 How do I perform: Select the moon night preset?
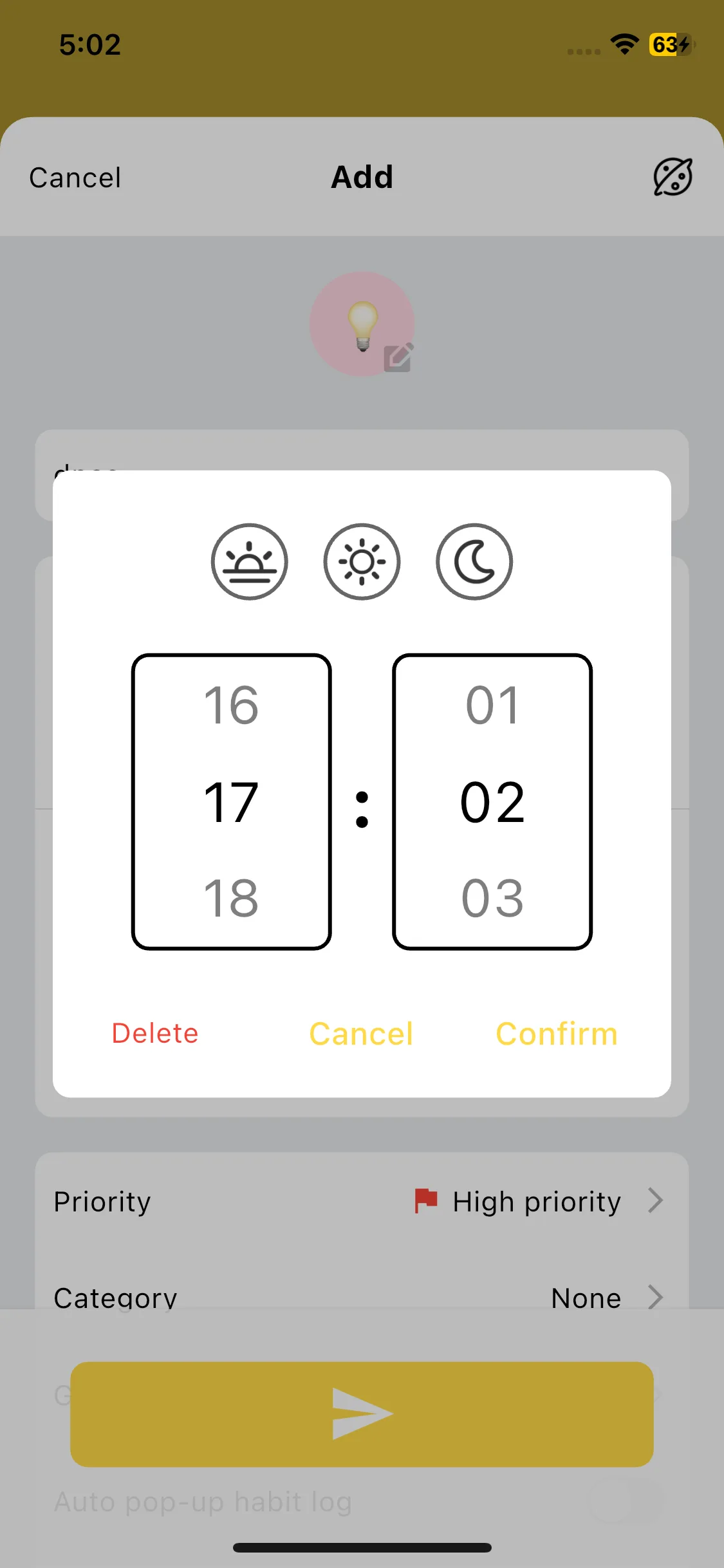(x=474, y=562)
